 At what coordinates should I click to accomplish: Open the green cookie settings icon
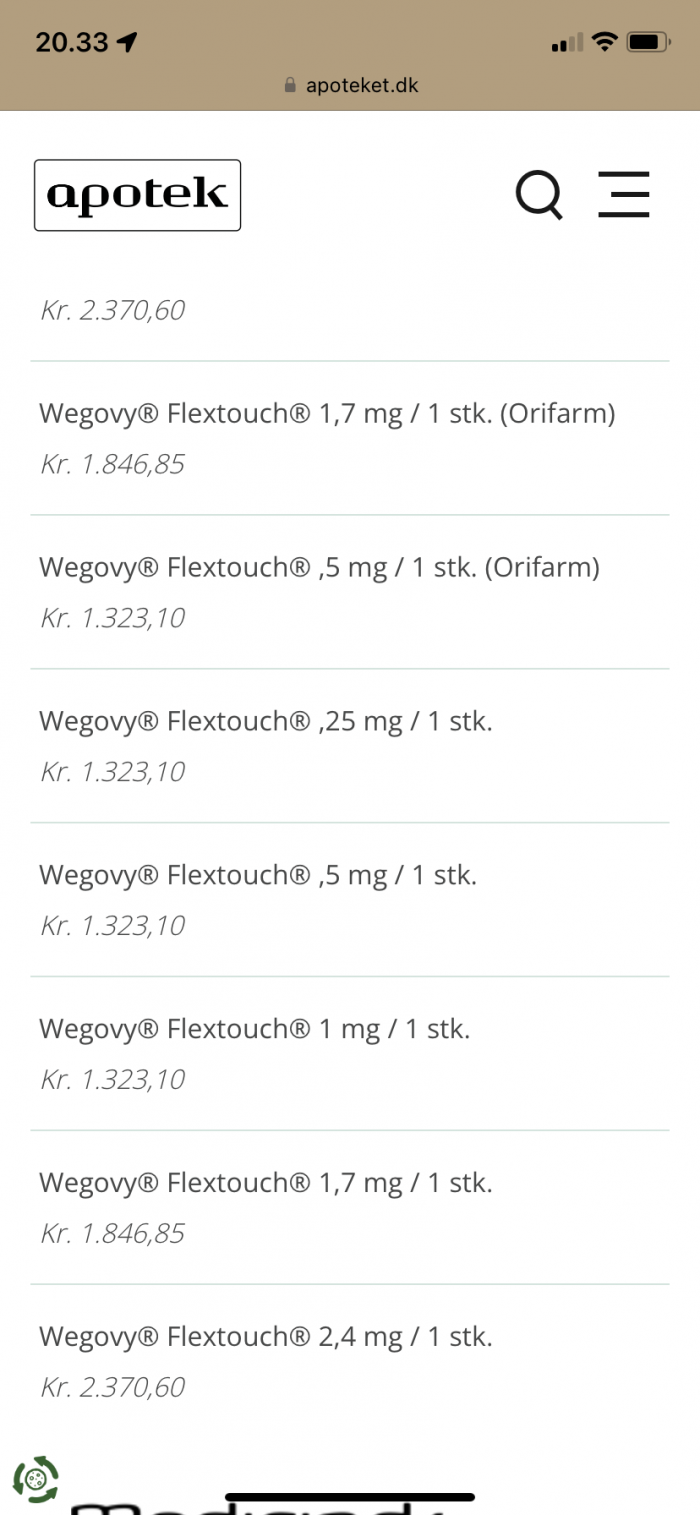click(36, 1479)
